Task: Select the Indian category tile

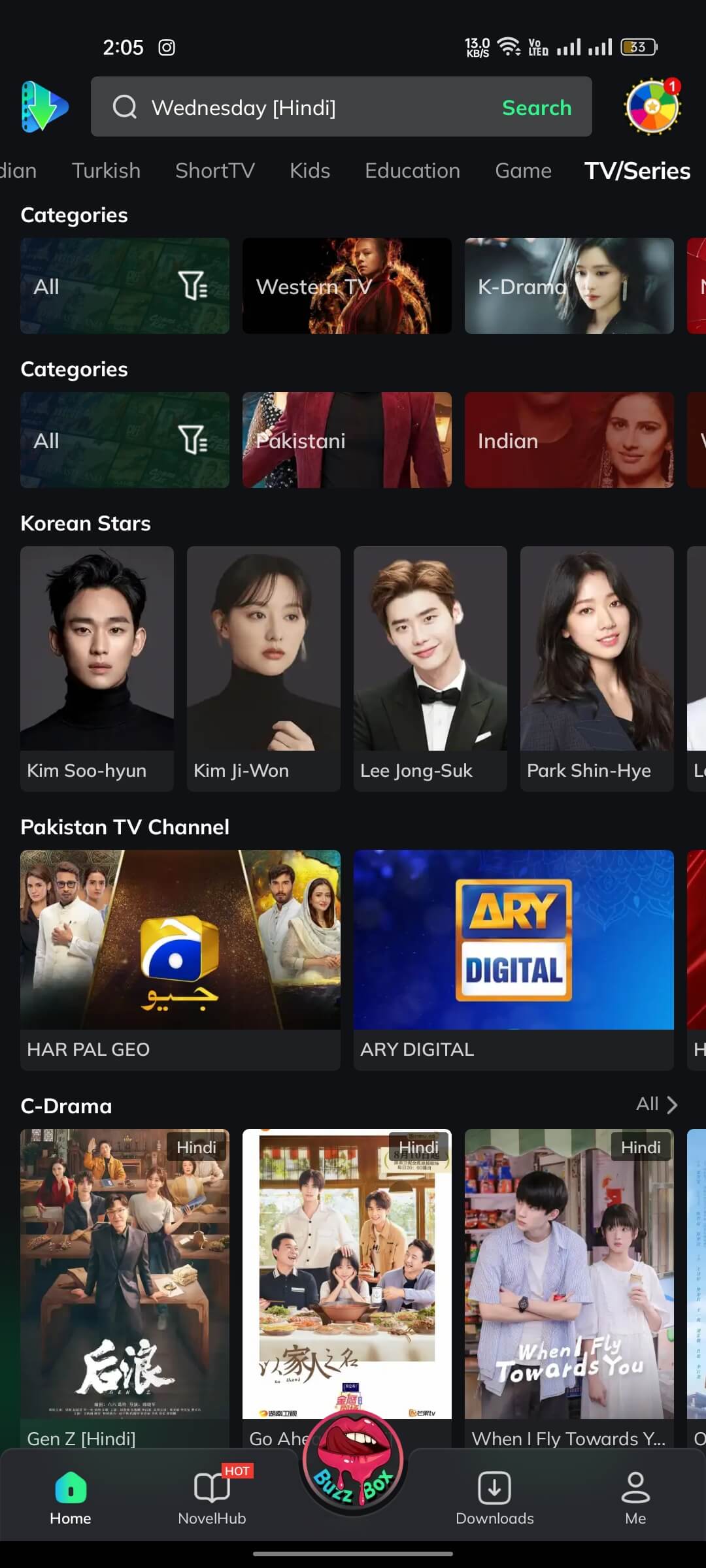Action: pyautogui.click(x=569, y=440)
